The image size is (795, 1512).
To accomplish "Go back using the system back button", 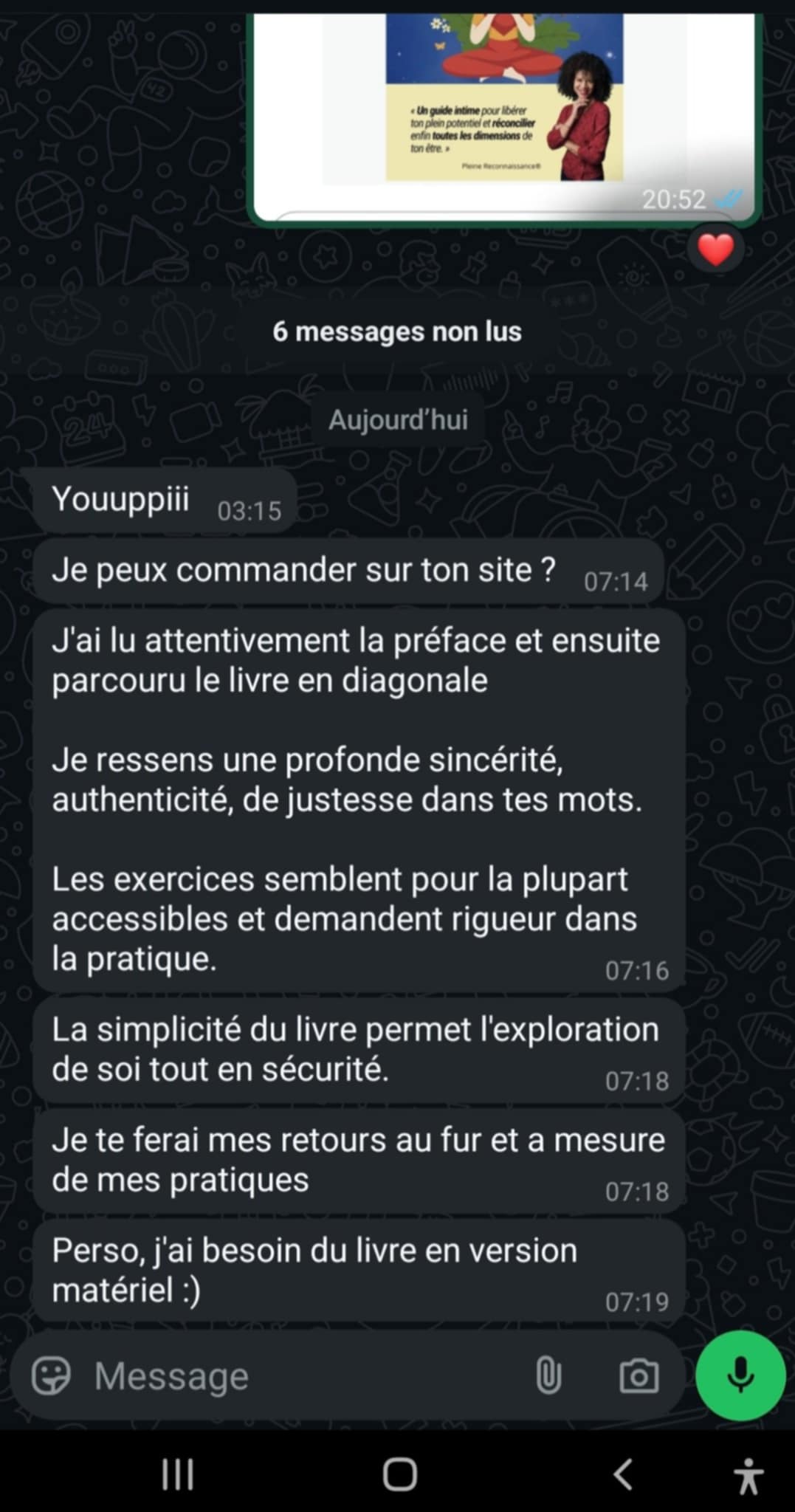I will click(623, 1475).
